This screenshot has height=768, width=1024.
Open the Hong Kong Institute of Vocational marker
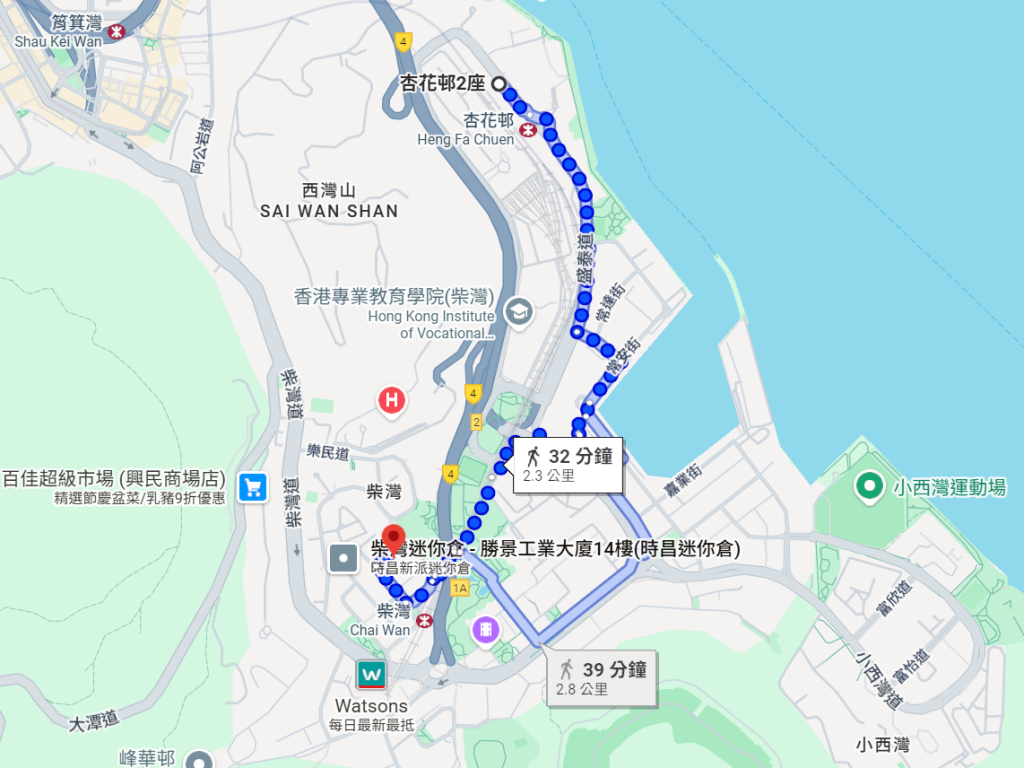coord(518,312)
